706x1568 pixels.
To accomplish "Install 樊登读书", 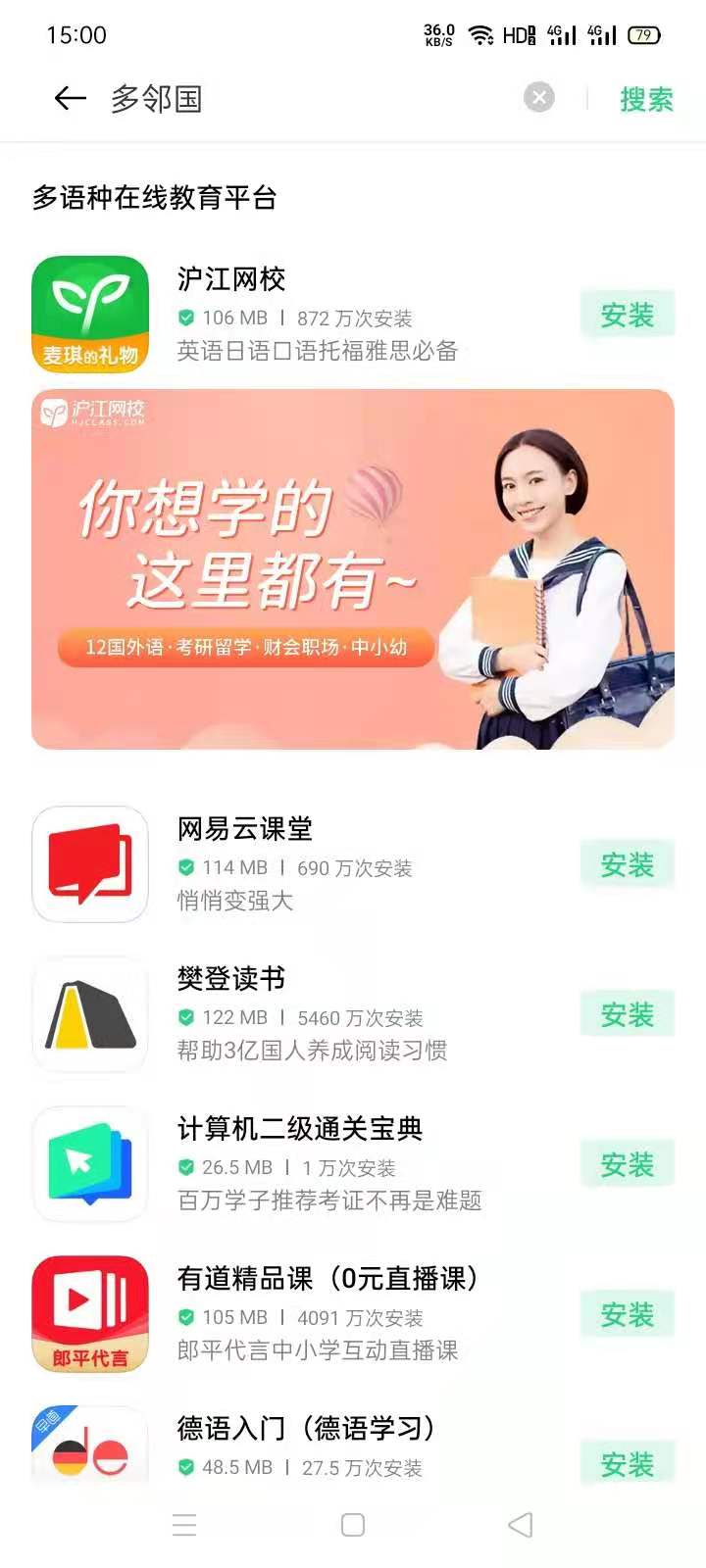I will (x=627, y=1015).
